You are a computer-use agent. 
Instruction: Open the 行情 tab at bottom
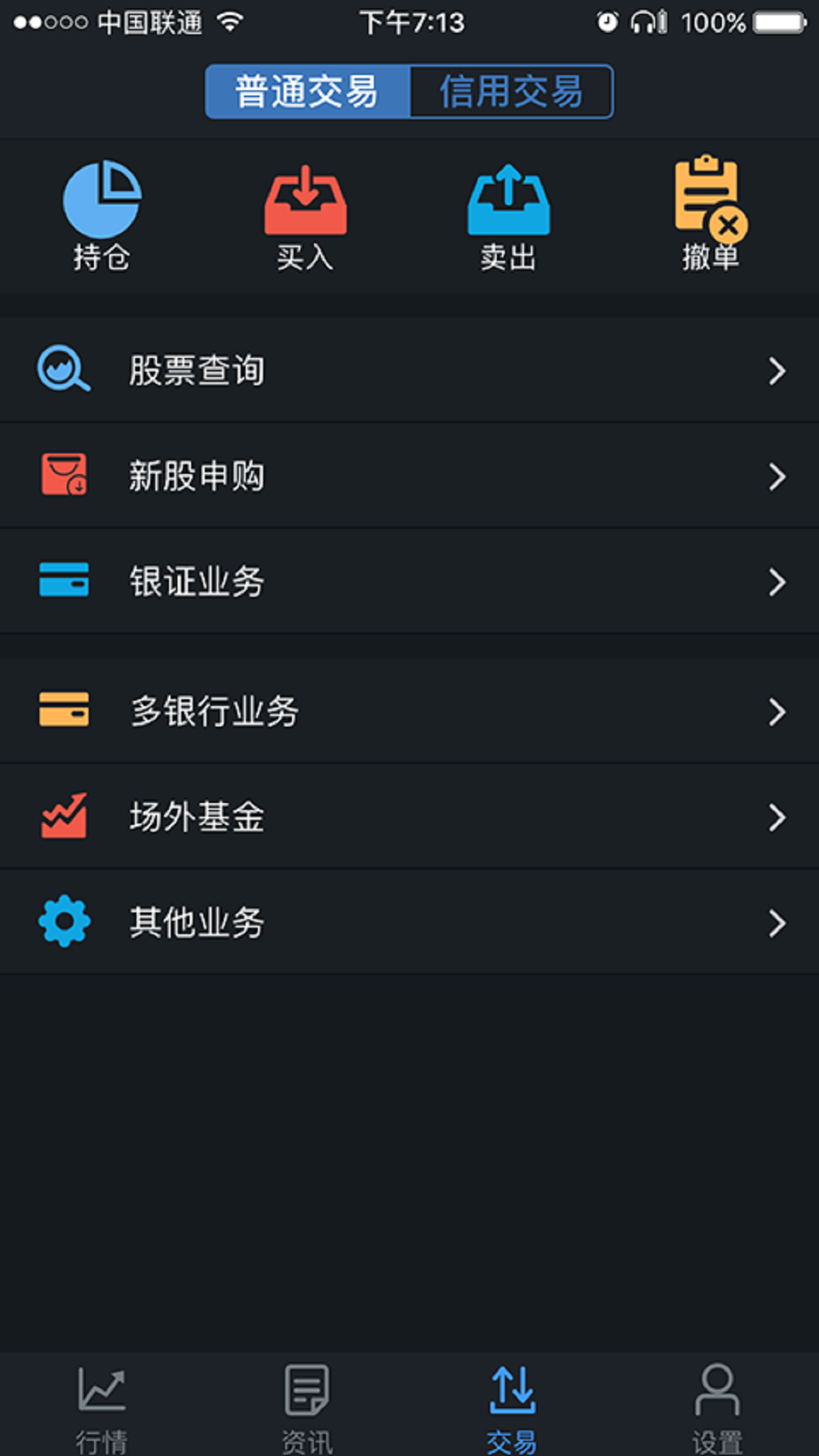102,1403
